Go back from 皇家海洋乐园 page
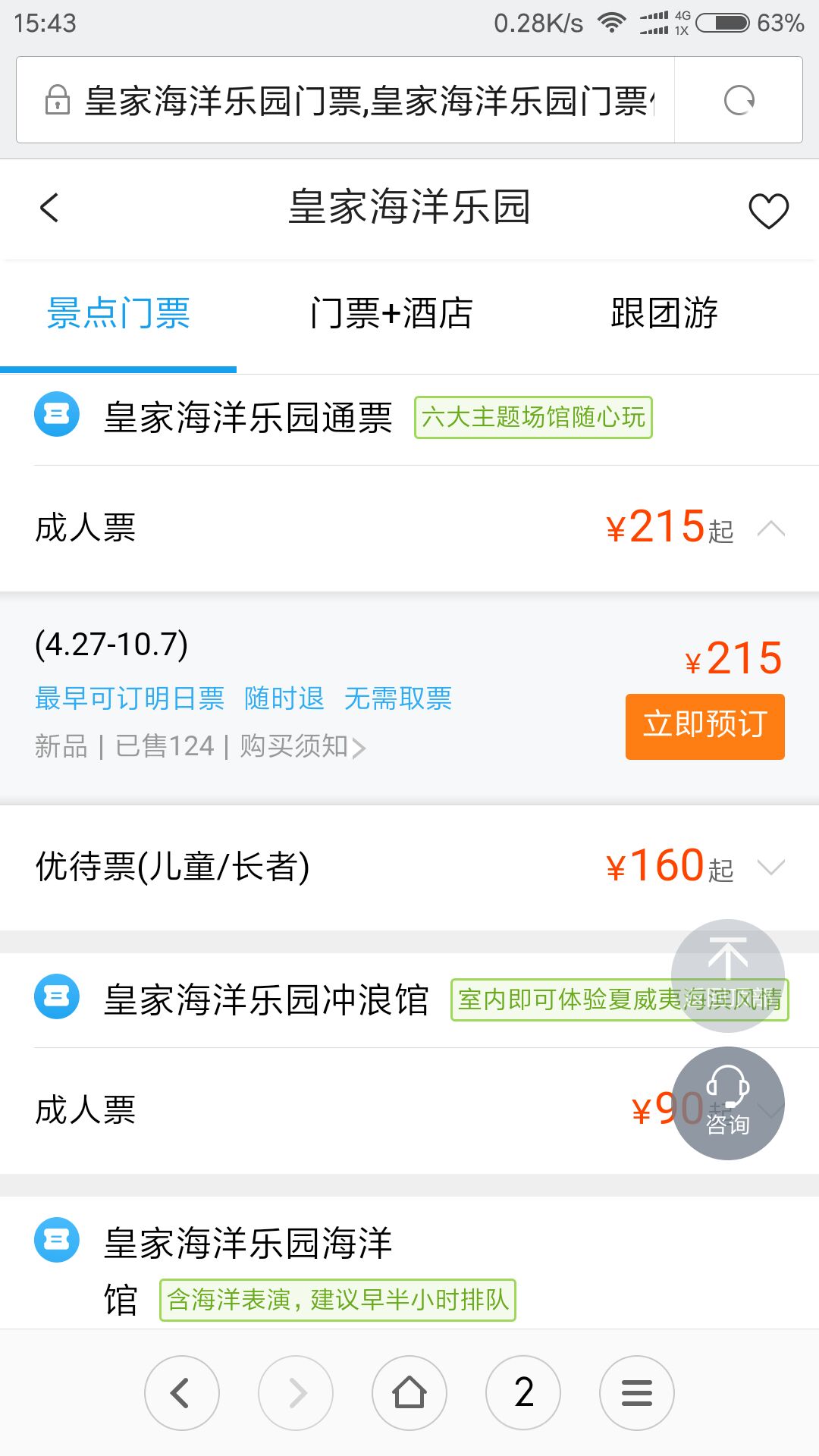Viewport: 819px width, 1456px height. pyautogui.click(x=50, y=208)
